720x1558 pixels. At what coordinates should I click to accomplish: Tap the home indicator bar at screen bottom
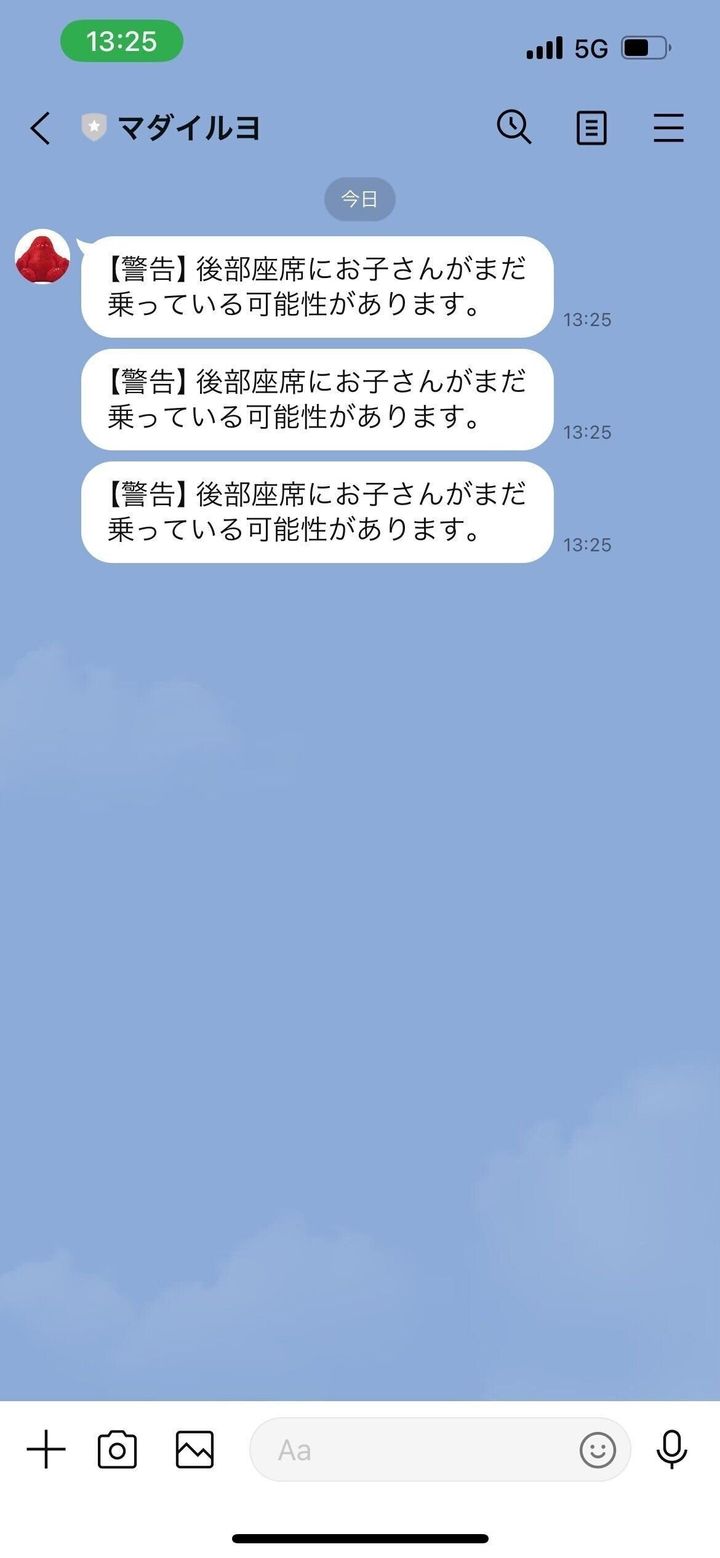360,1534
